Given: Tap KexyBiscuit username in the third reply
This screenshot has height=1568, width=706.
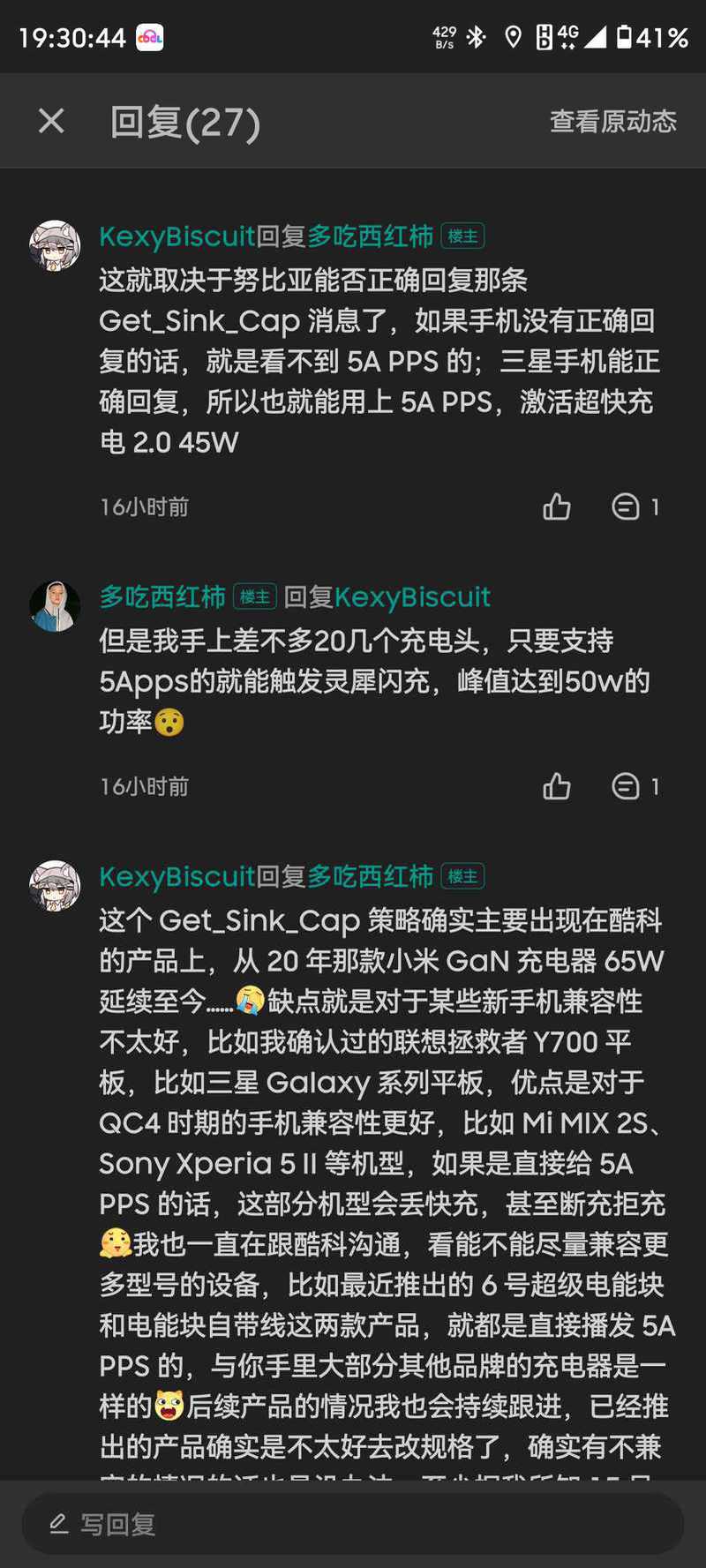Looking at the screenshot, I should pos(176,876).
